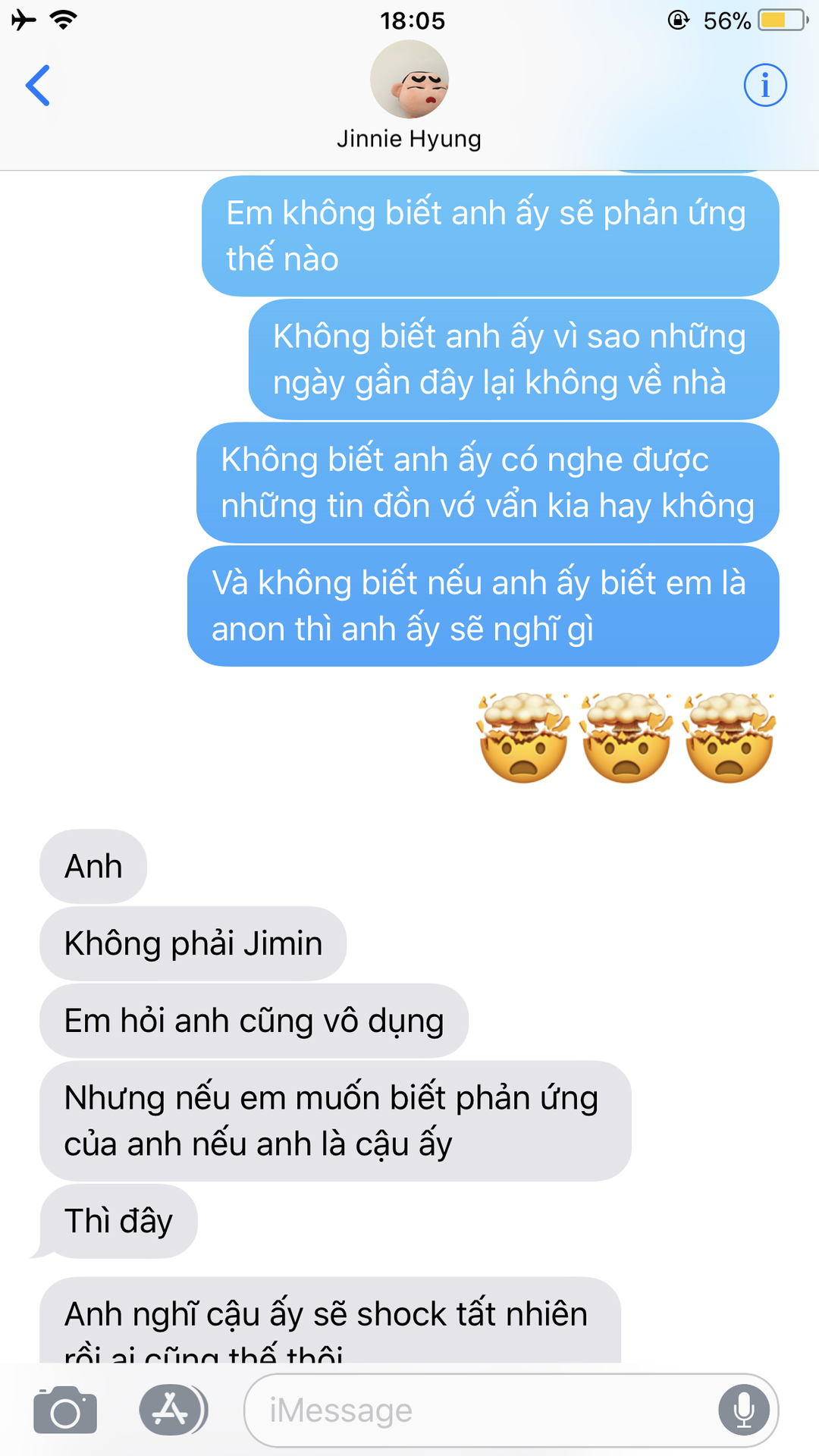Open the conversation info button
The height and width of the screenshot is (1456, 819).
(x=765, y=85)
